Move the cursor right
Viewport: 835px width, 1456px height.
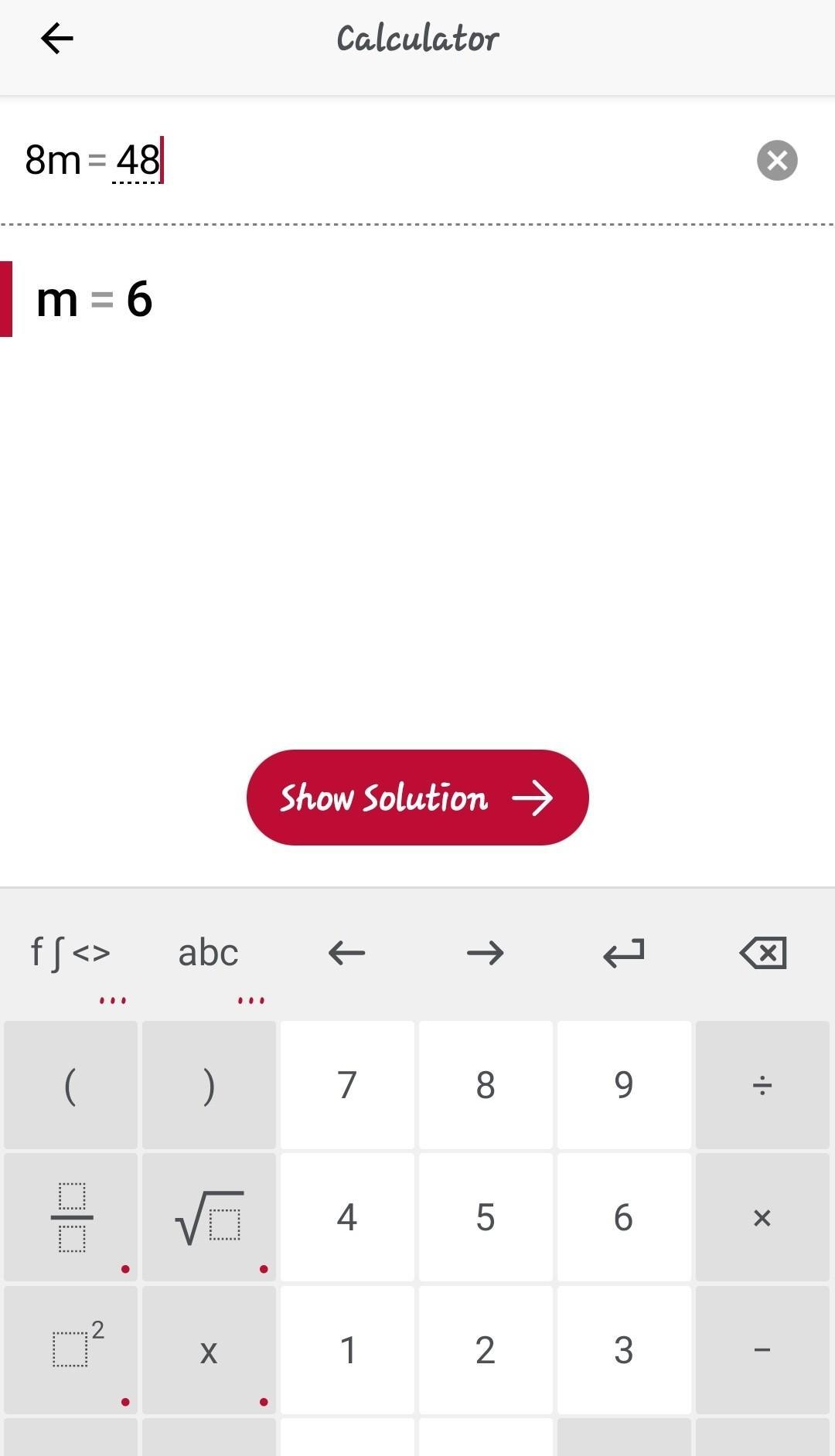(486, 953)
